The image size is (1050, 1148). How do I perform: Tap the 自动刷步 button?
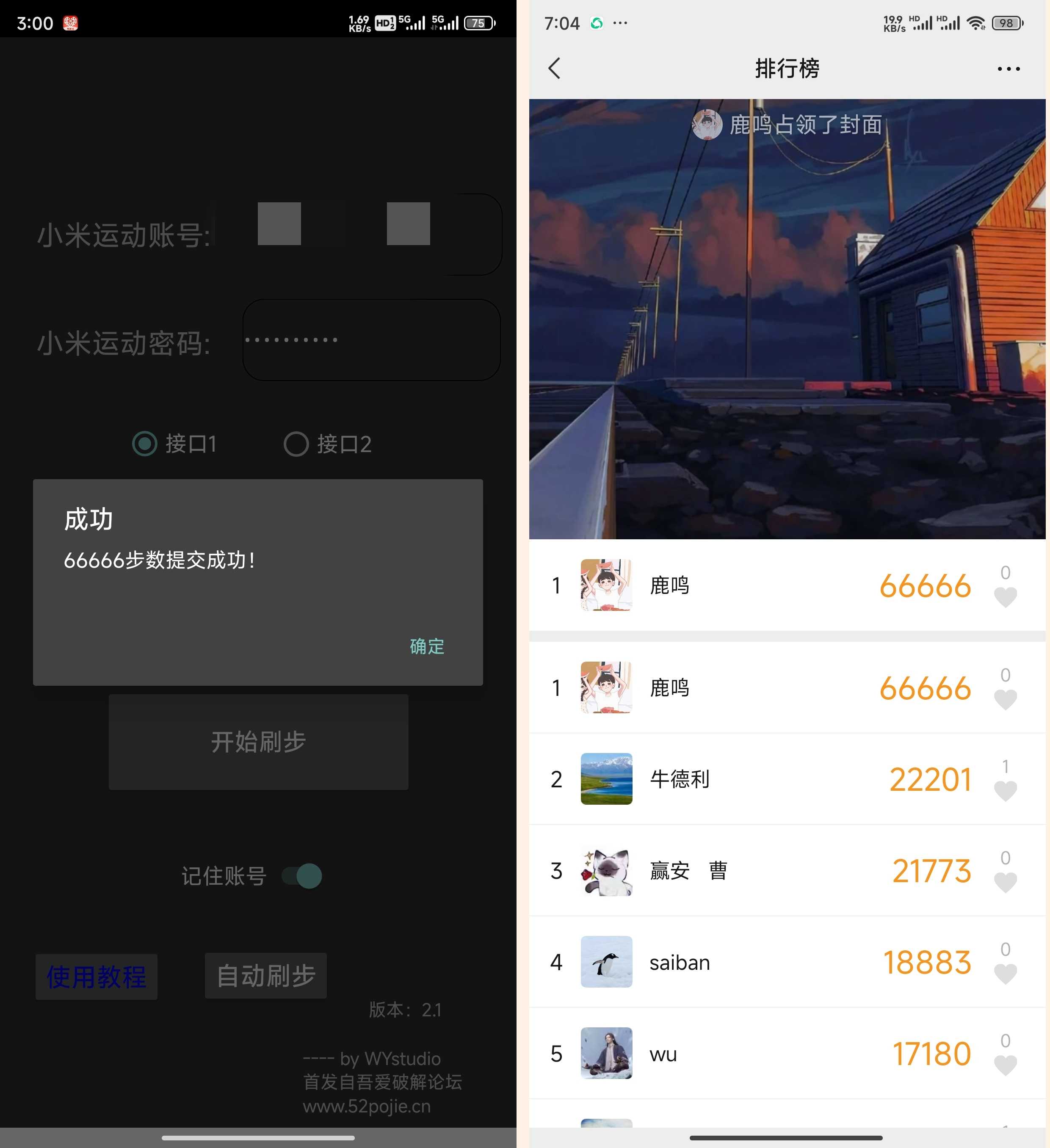[266, 975]
